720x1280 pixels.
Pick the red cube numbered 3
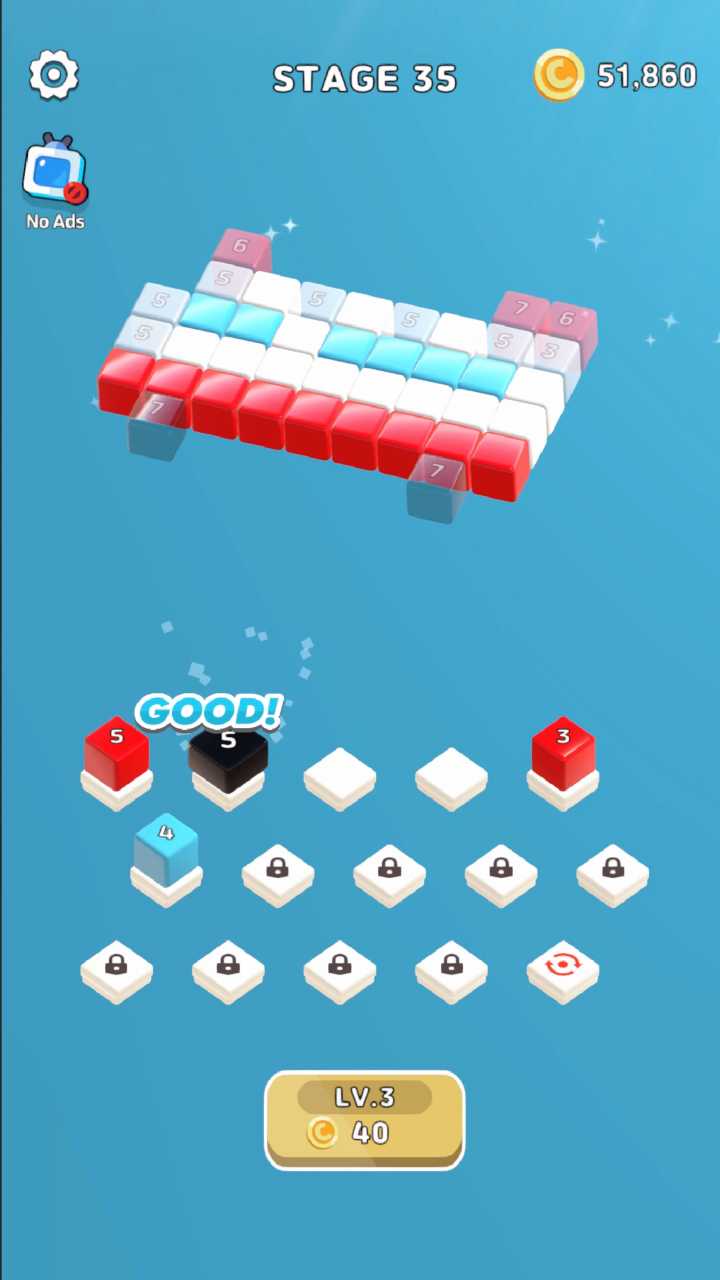pyautogui.click(x=563, y=752)
